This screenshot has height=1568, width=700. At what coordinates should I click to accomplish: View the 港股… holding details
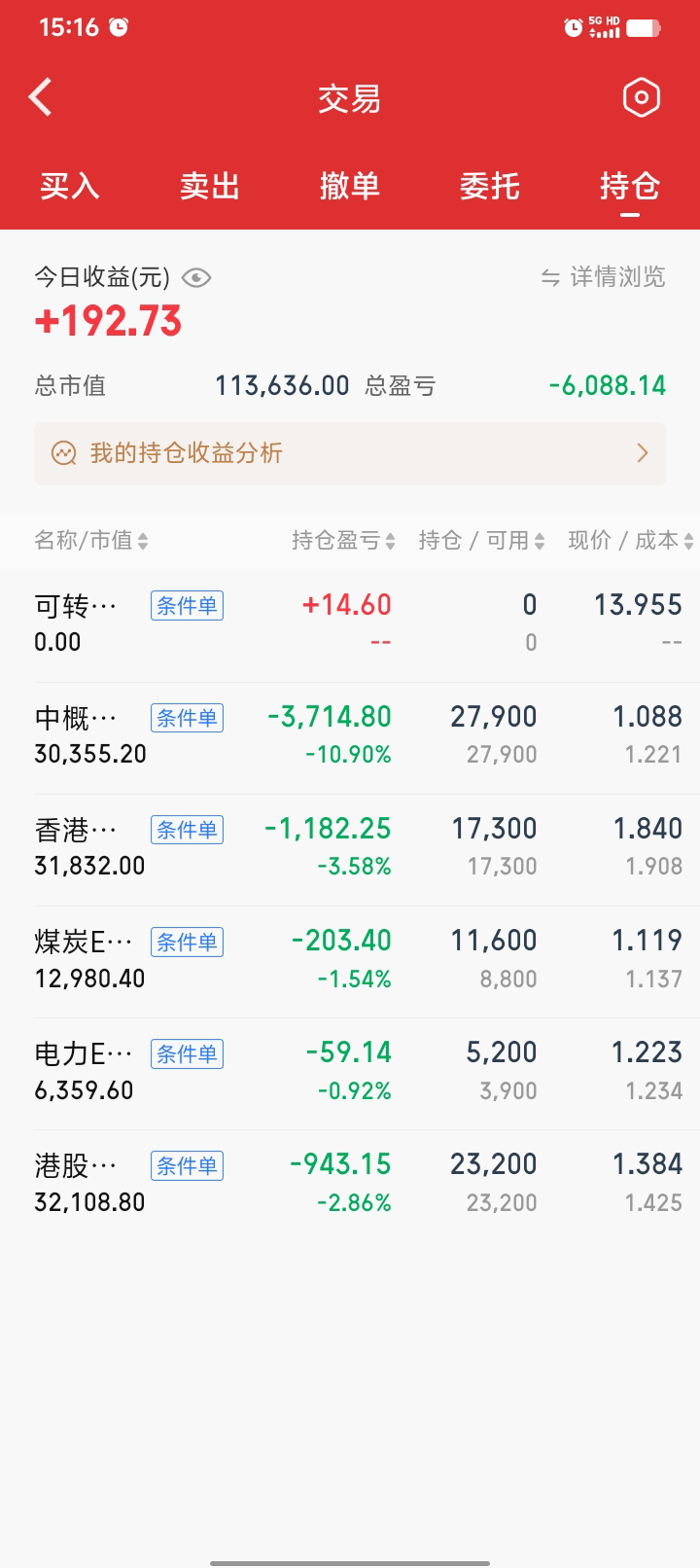[x=350, y=1184]
